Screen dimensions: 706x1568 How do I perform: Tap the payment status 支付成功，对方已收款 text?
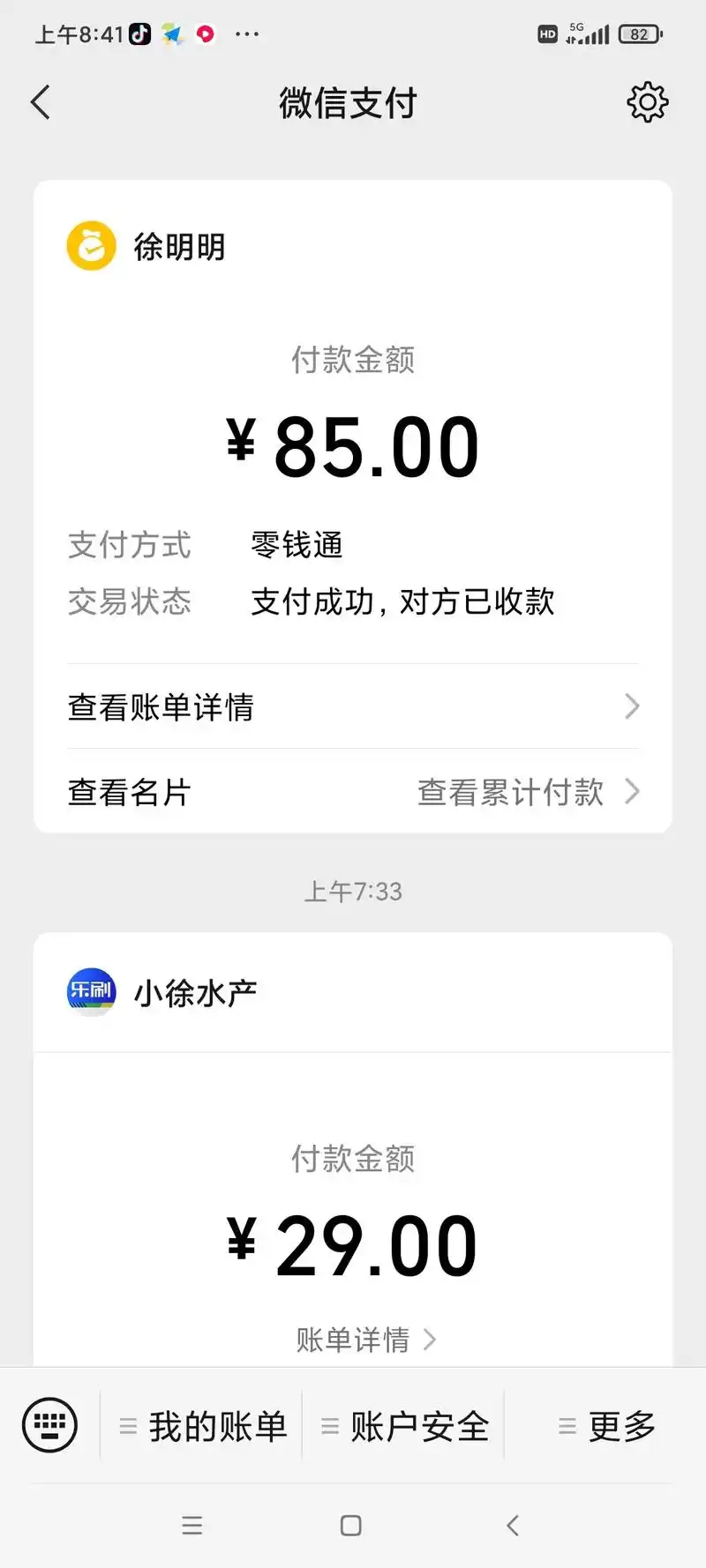tap(402, 602)
